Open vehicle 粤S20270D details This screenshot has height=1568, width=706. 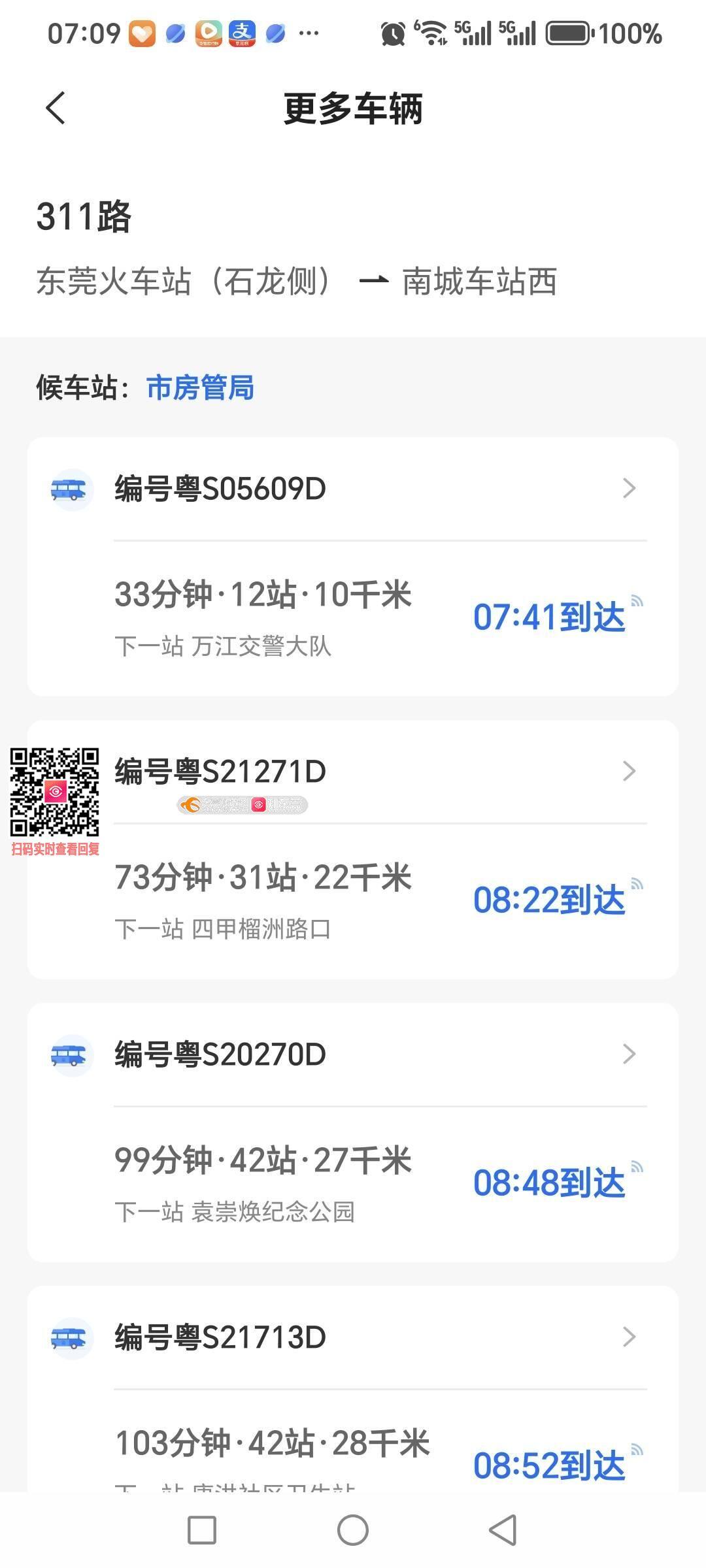pos(353,1054)
